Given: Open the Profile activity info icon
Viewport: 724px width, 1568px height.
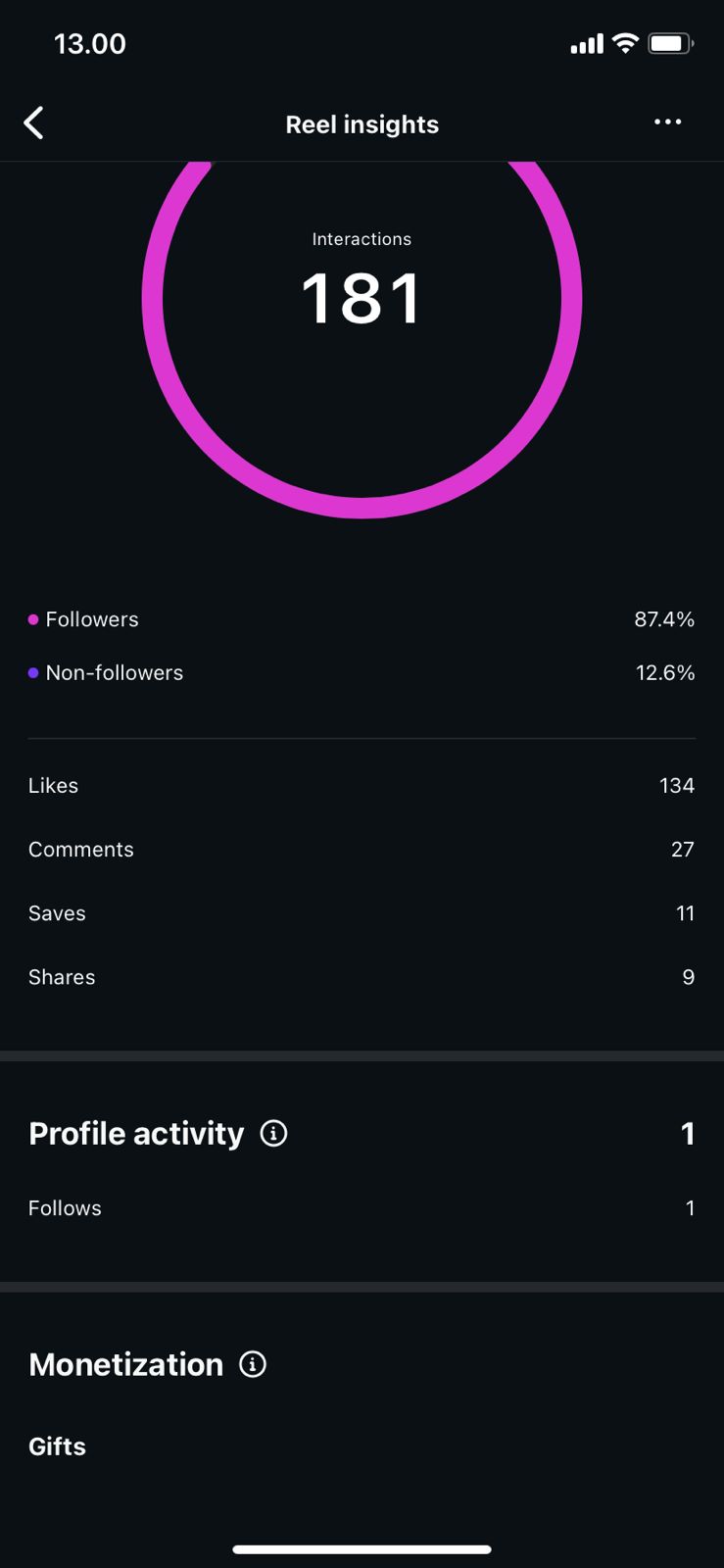Looking at the screenshot, I should click(x=273, y=1134).
